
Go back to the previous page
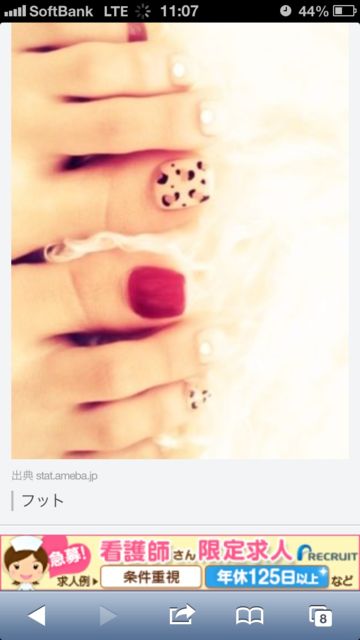click(37, 616)
